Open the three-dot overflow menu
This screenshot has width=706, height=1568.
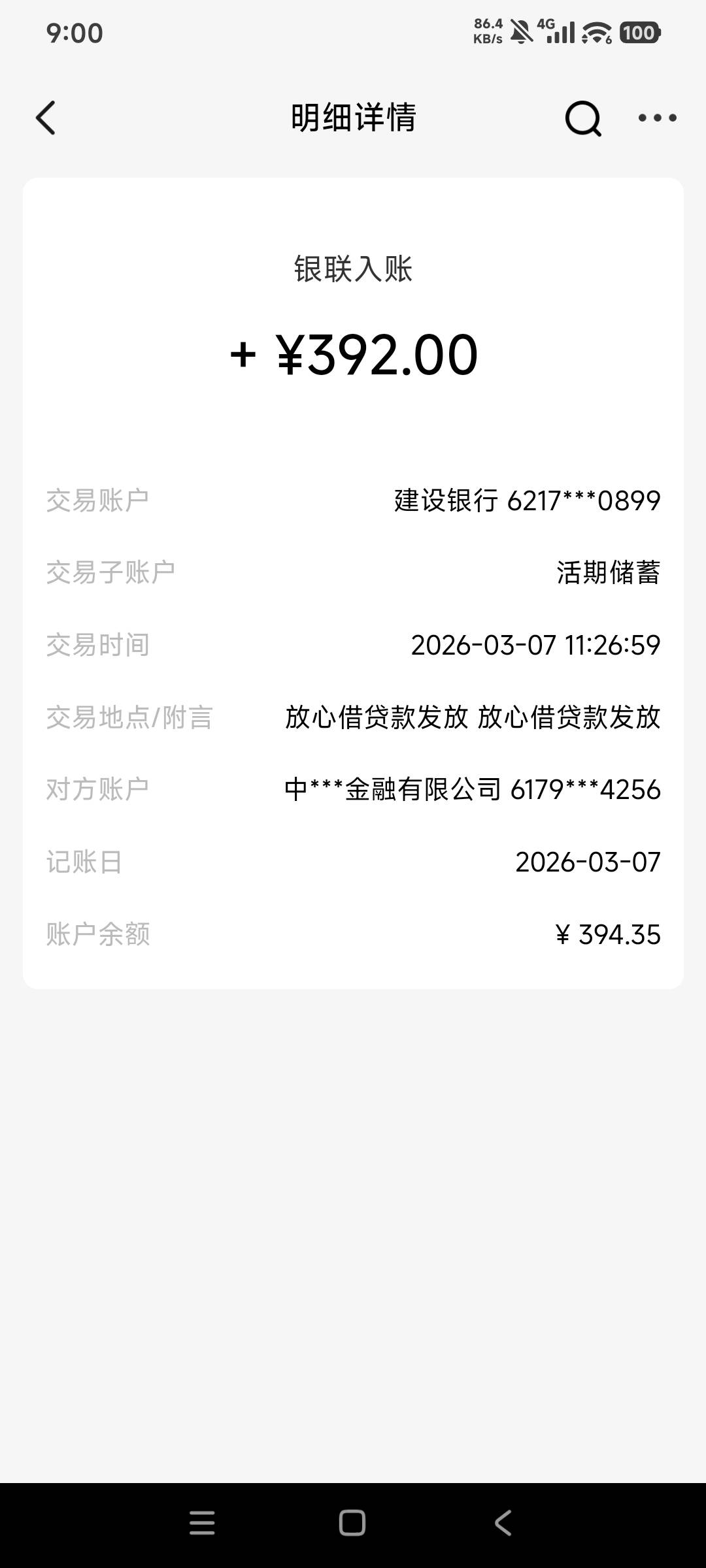point(657,118)
